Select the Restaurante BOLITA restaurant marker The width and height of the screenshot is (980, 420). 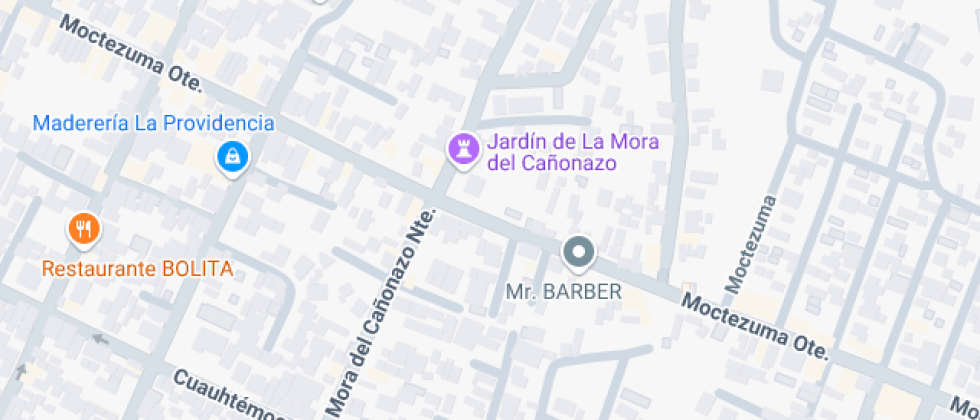[x=84, y=231]
